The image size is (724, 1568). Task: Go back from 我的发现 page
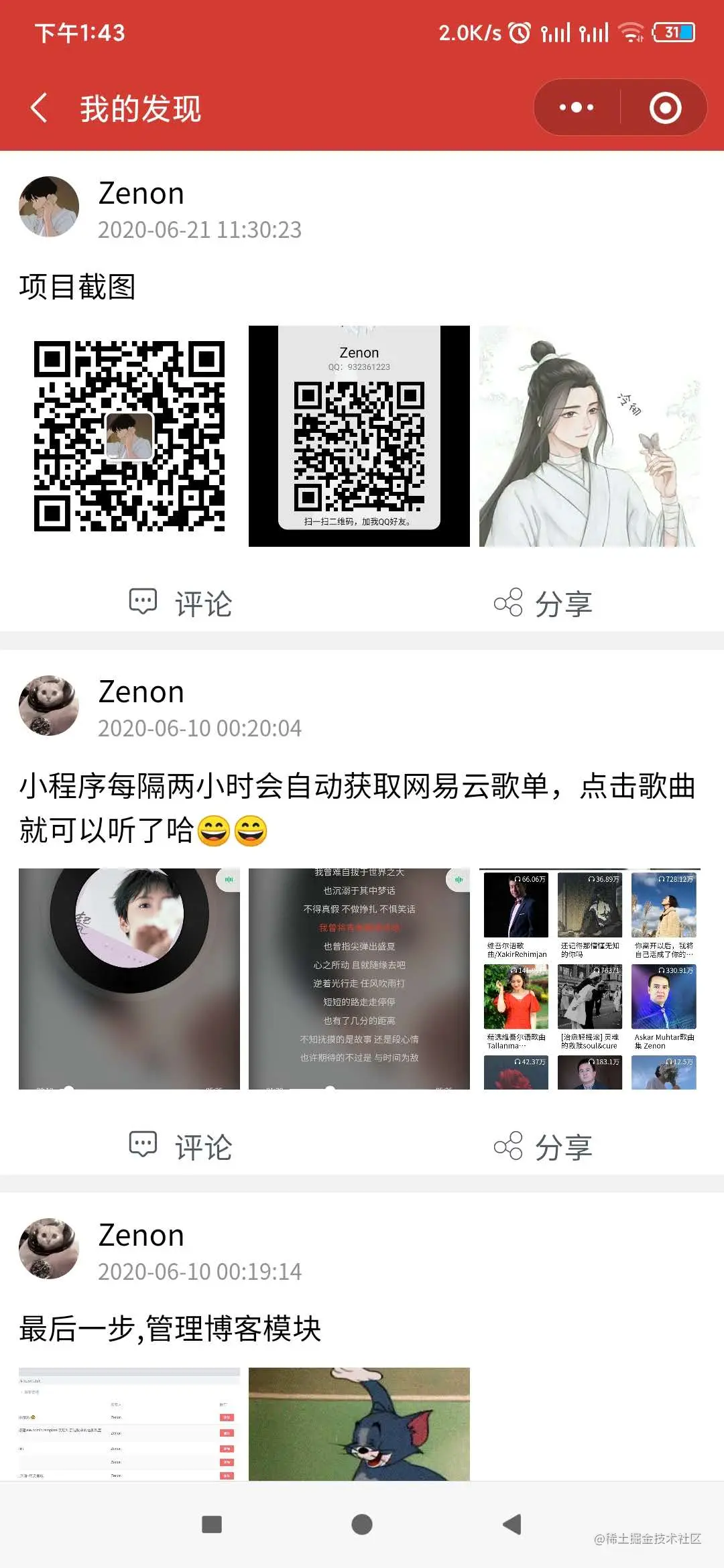[40, 108]
